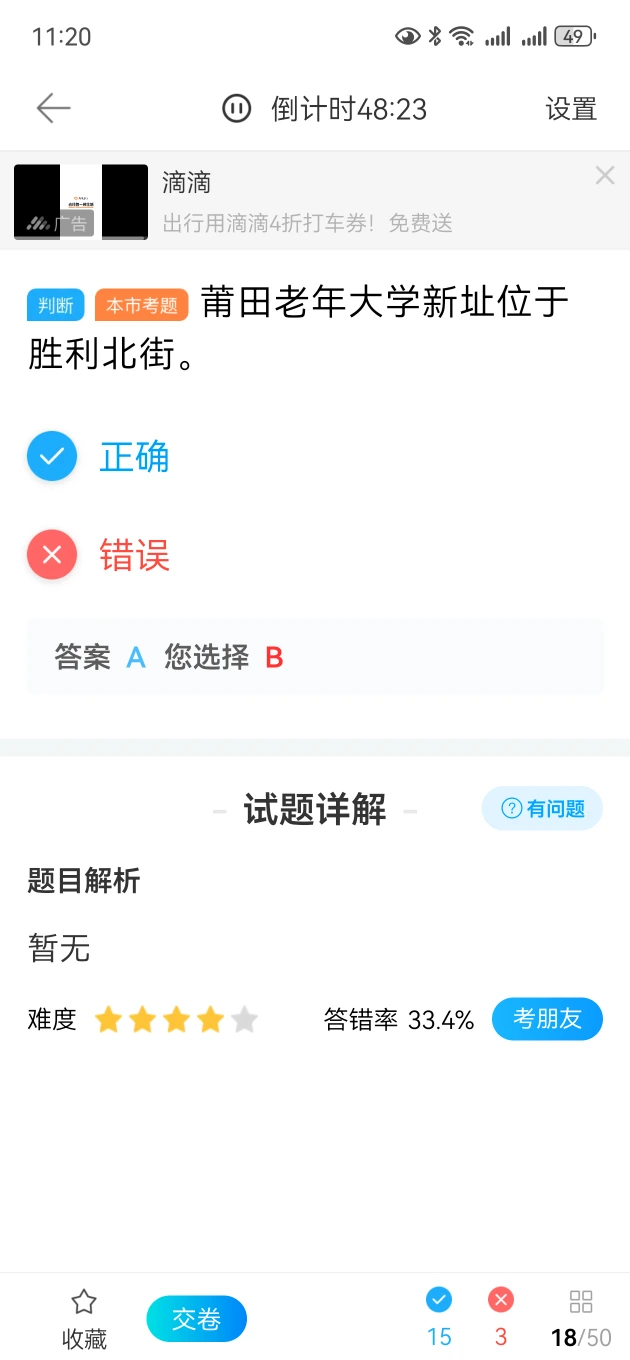
Task: Report an issue via 有问题
Action: (x=542, y=808)
